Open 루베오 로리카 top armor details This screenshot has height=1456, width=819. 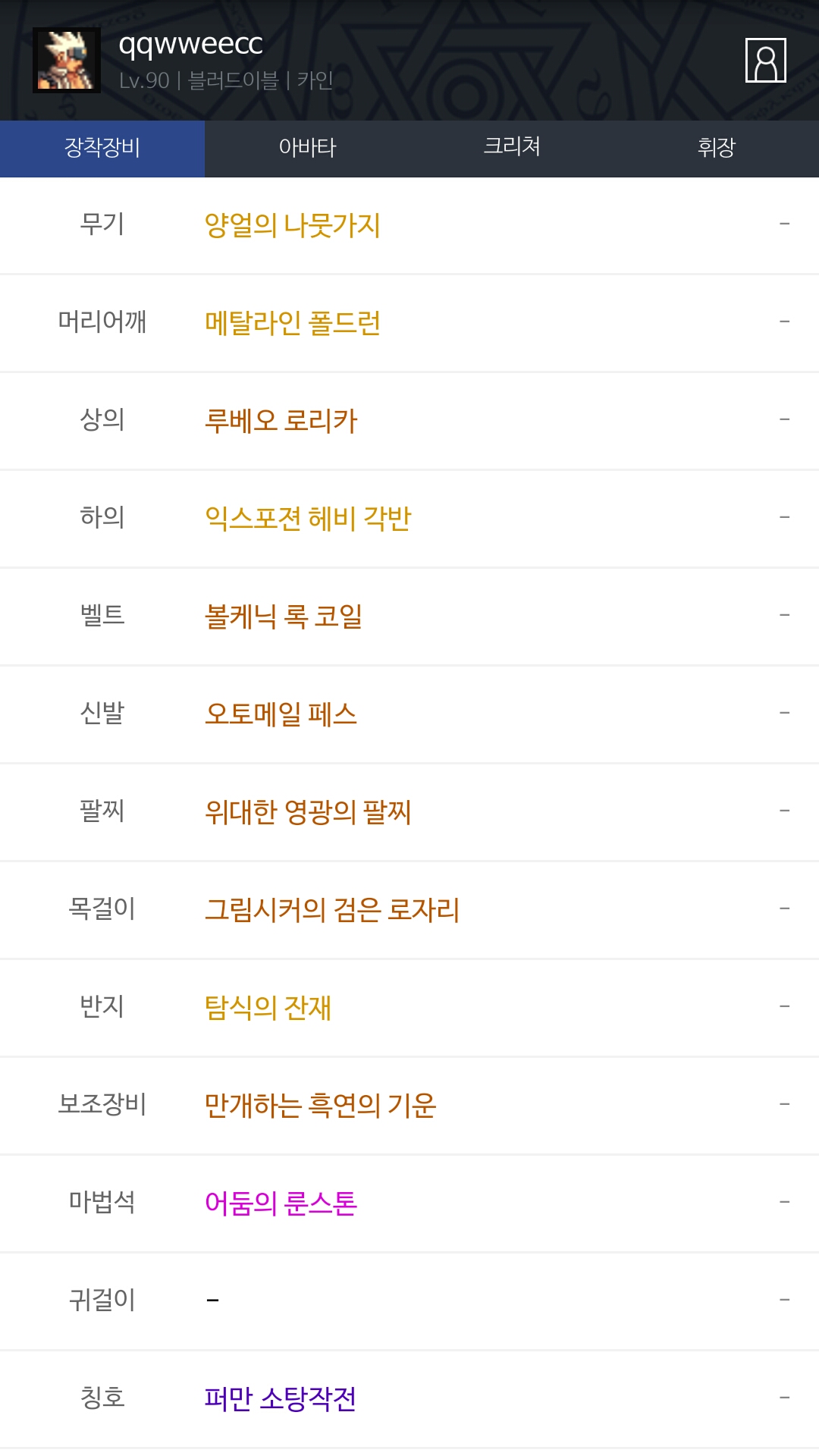[x=281, y=421]
